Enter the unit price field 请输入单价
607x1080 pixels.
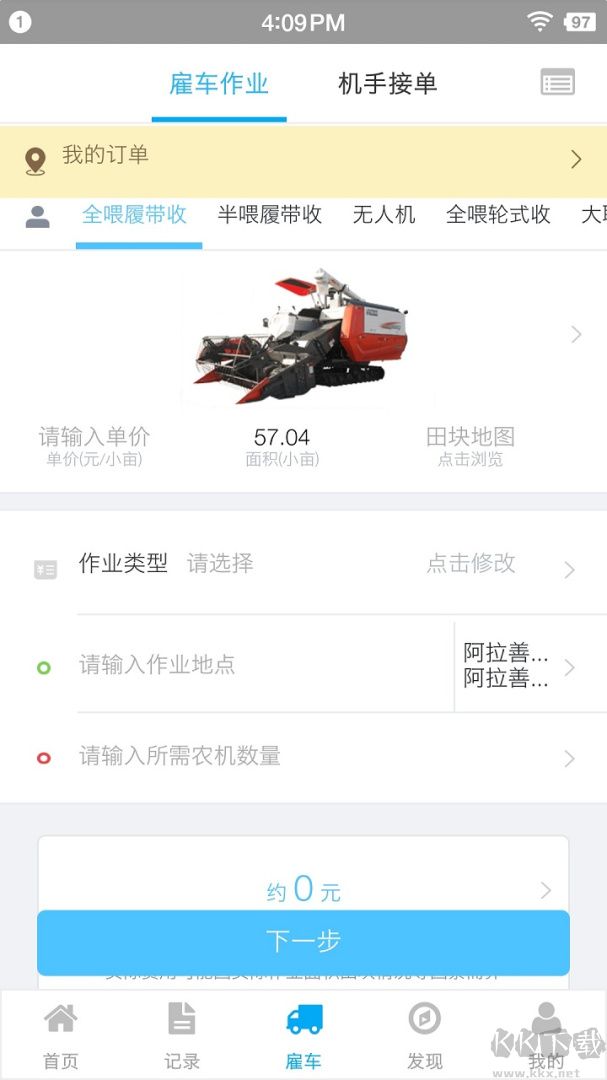tap(94, 437)
